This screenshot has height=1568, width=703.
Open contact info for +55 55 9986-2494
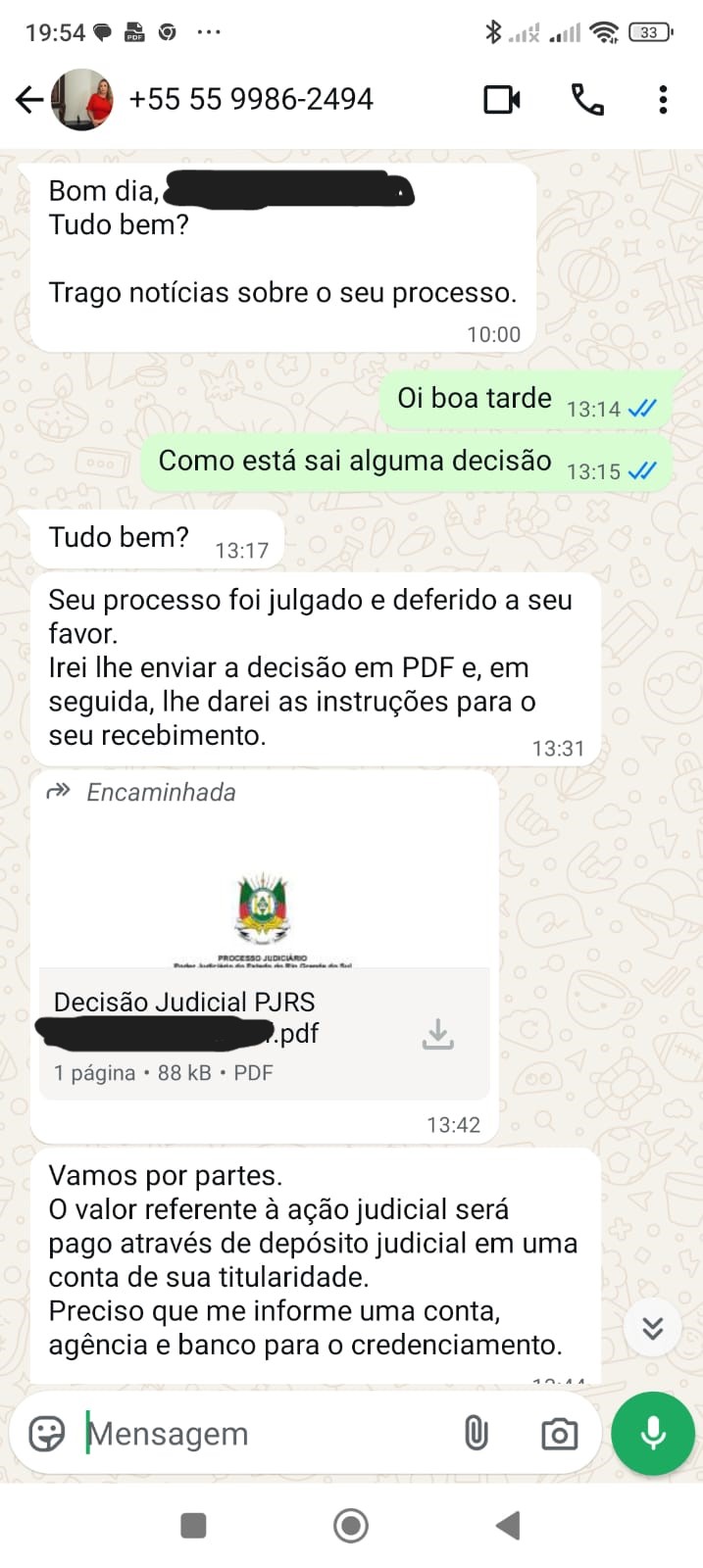coord(251,99)
